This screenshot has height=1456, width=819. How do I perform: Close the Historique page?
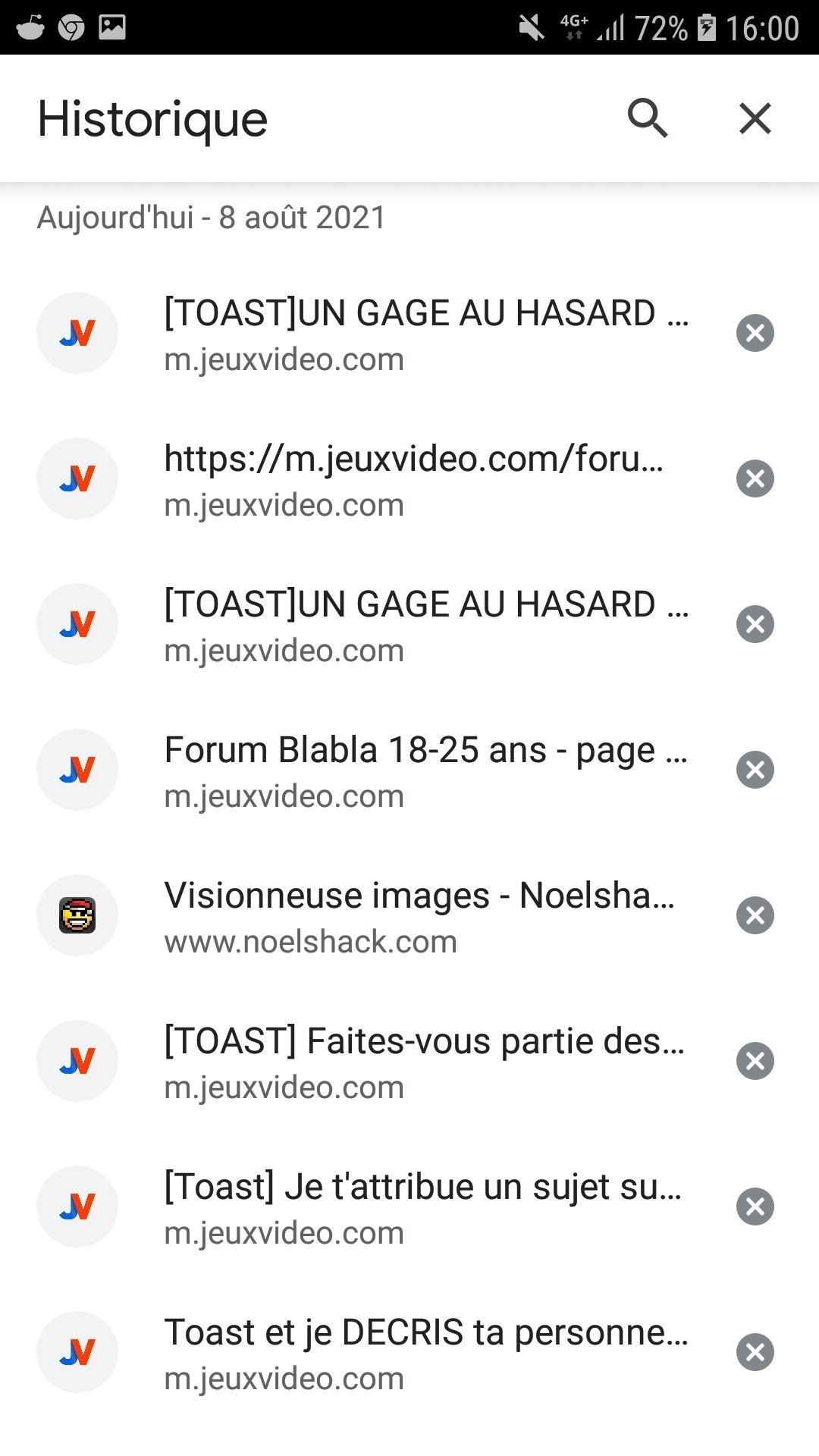(x=755, y=118)
